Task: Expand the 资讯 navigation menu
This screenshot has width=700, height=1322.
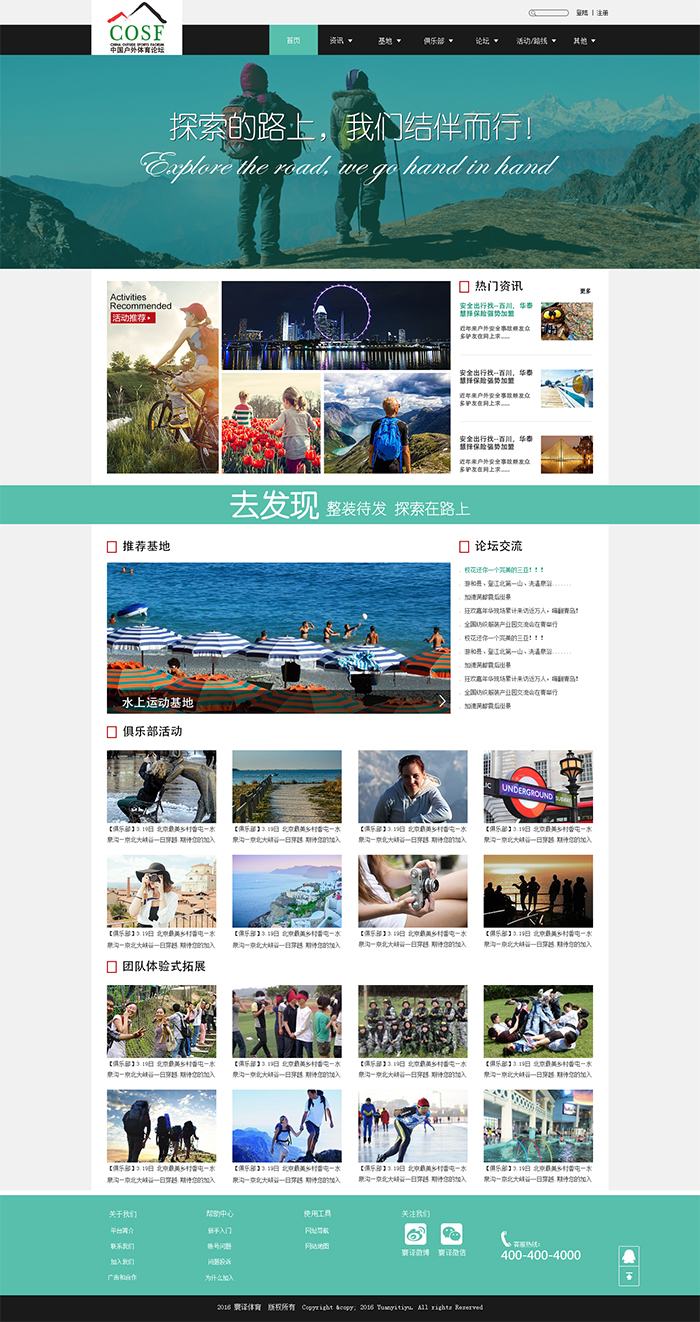Action: (341, 41)
